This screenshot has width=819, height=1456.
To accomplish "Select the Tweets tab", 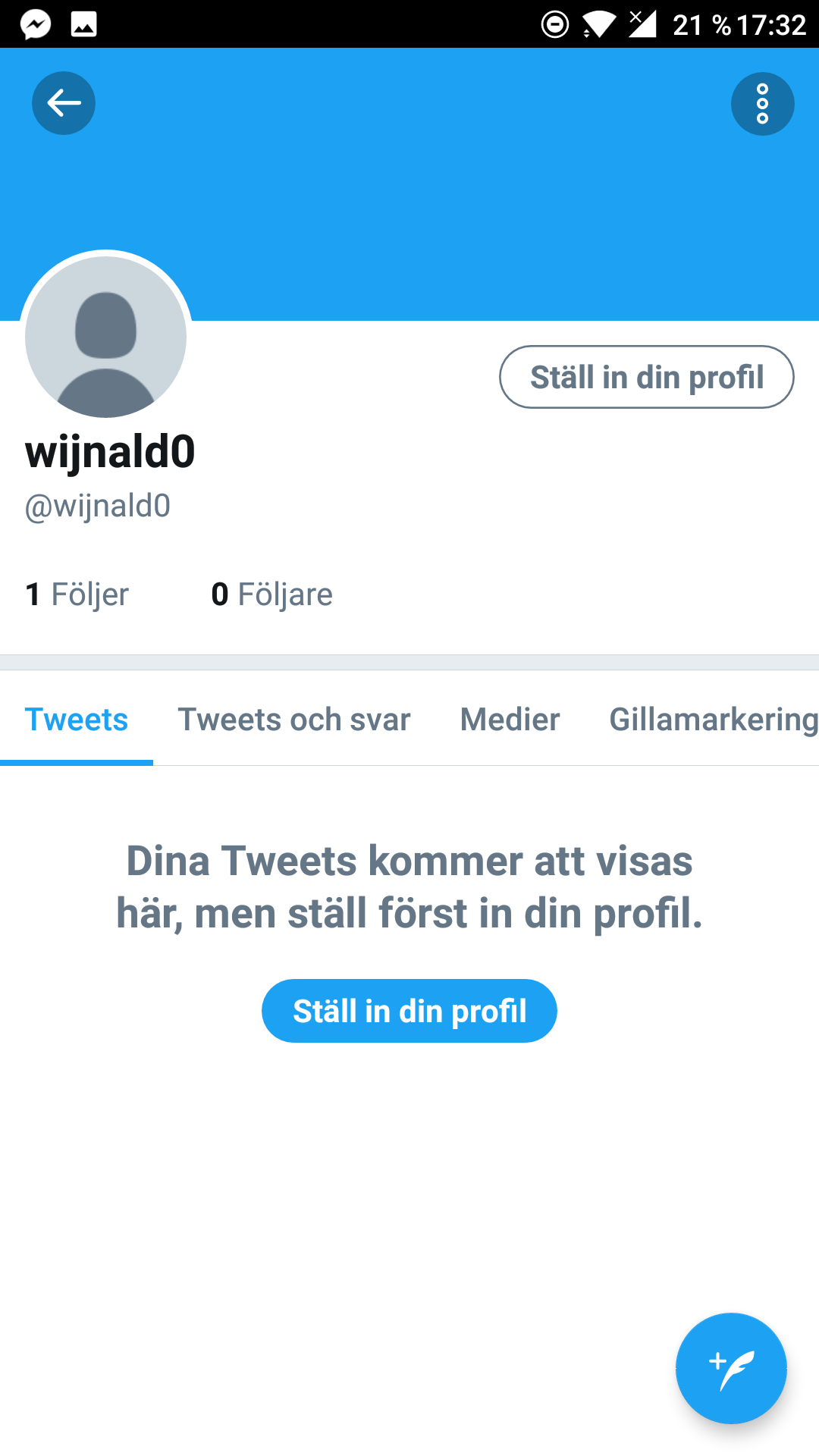I will coord(77,719).
